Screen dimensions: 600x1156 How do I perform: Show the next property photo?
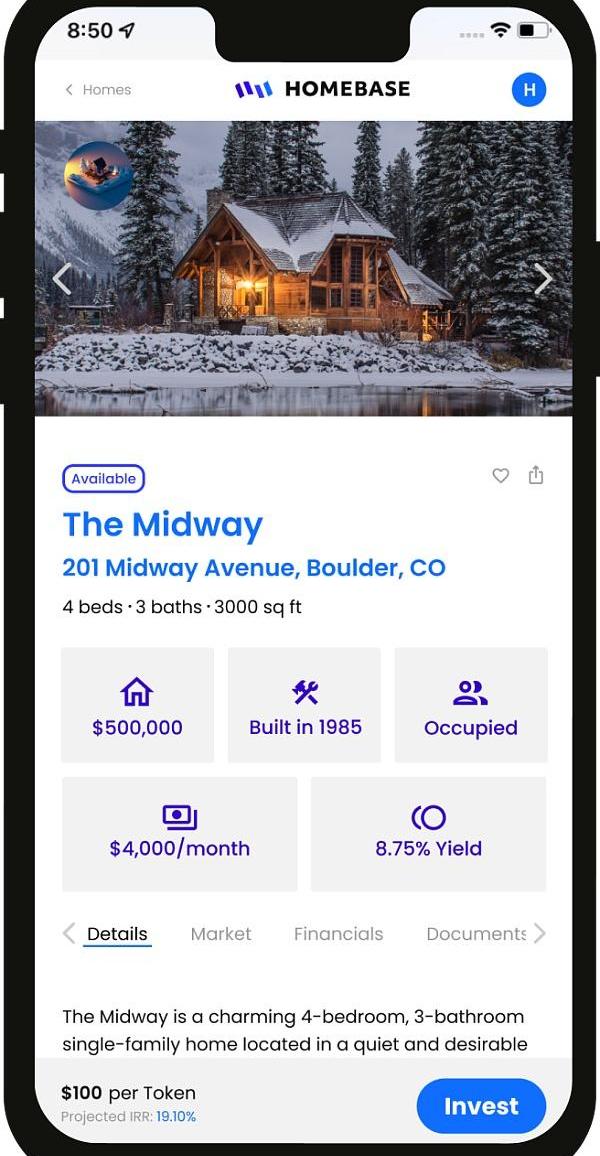coord(543,279)
